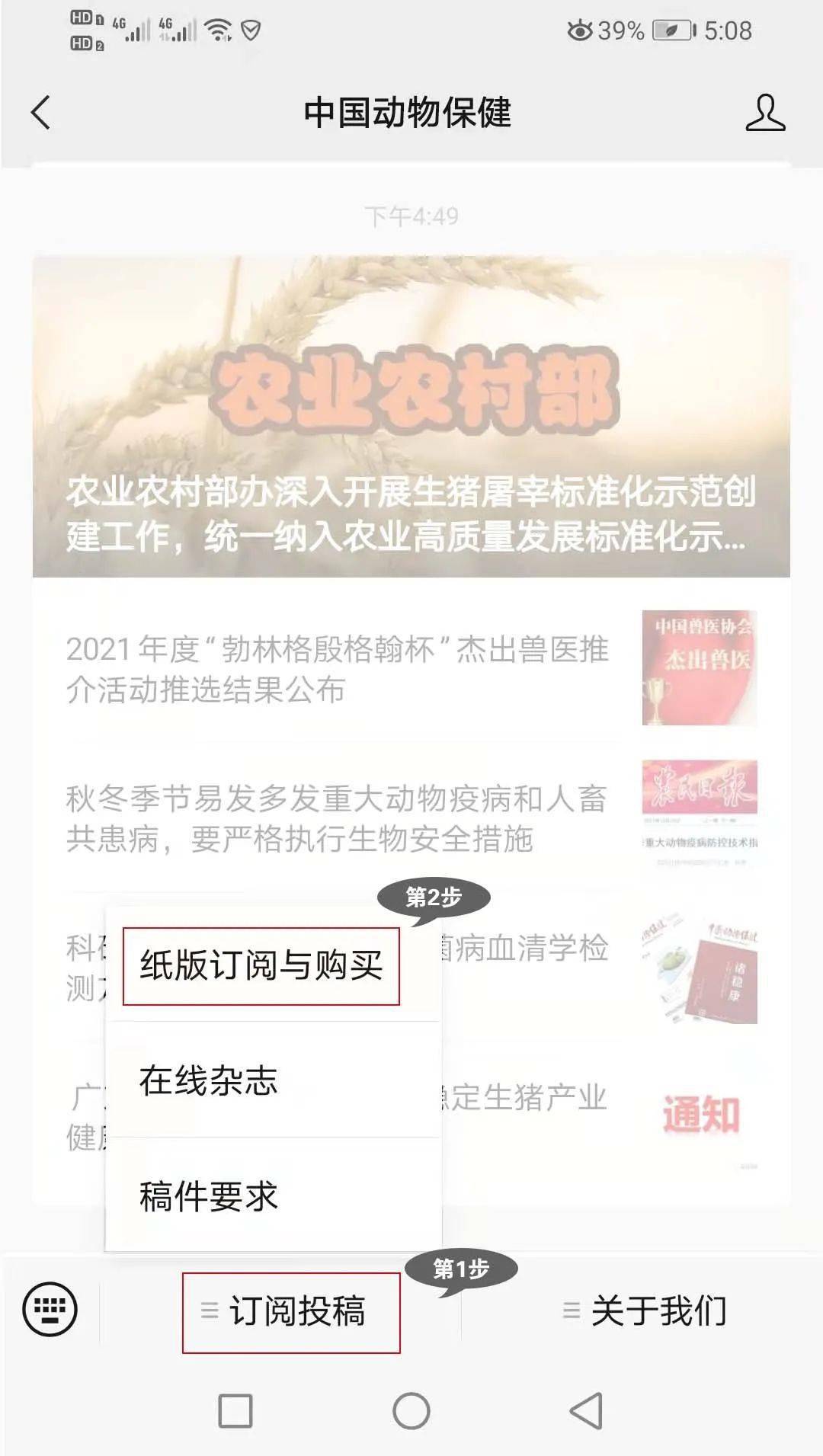Open the 秋冬季节易发多发重大动物疫病 article

411,818
